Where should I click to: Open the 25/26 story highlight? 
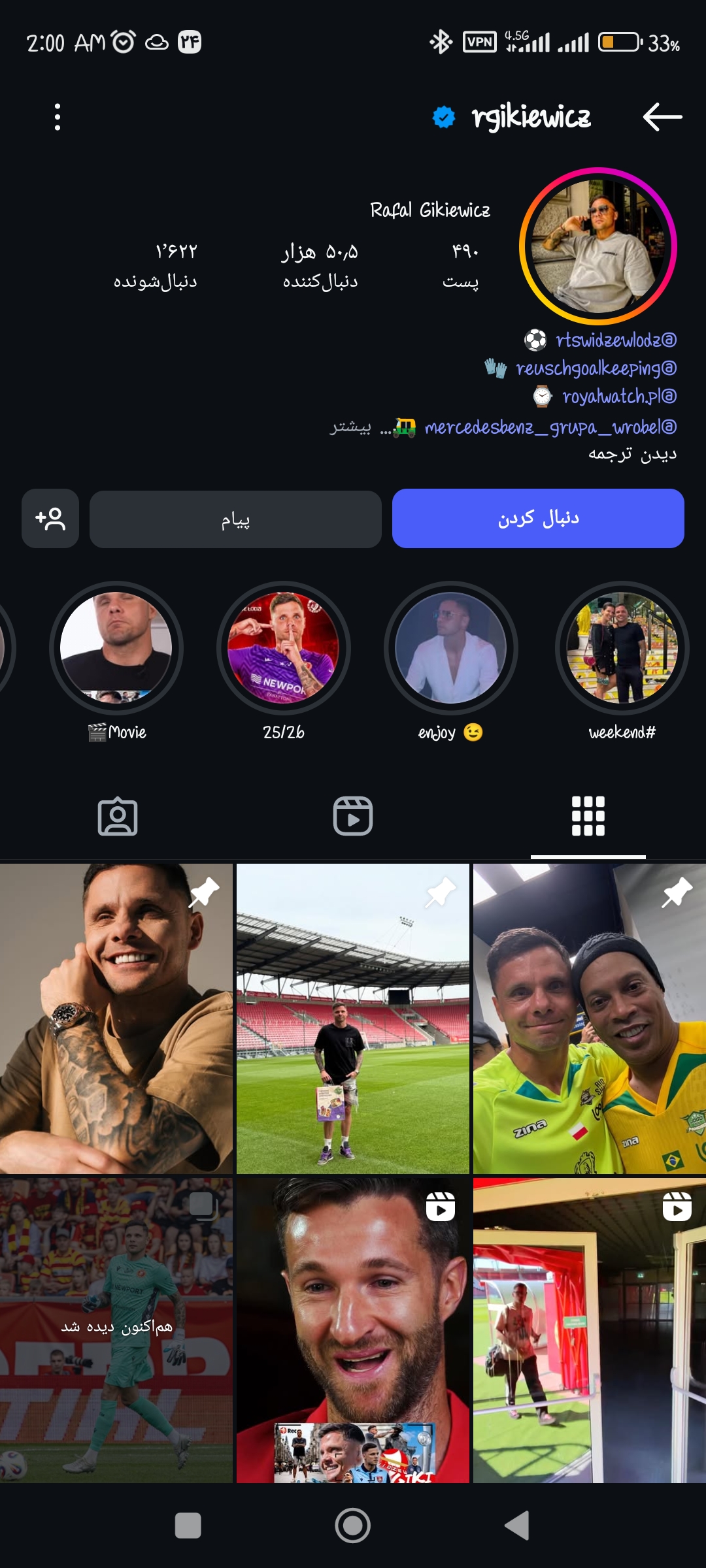[284, 648]
